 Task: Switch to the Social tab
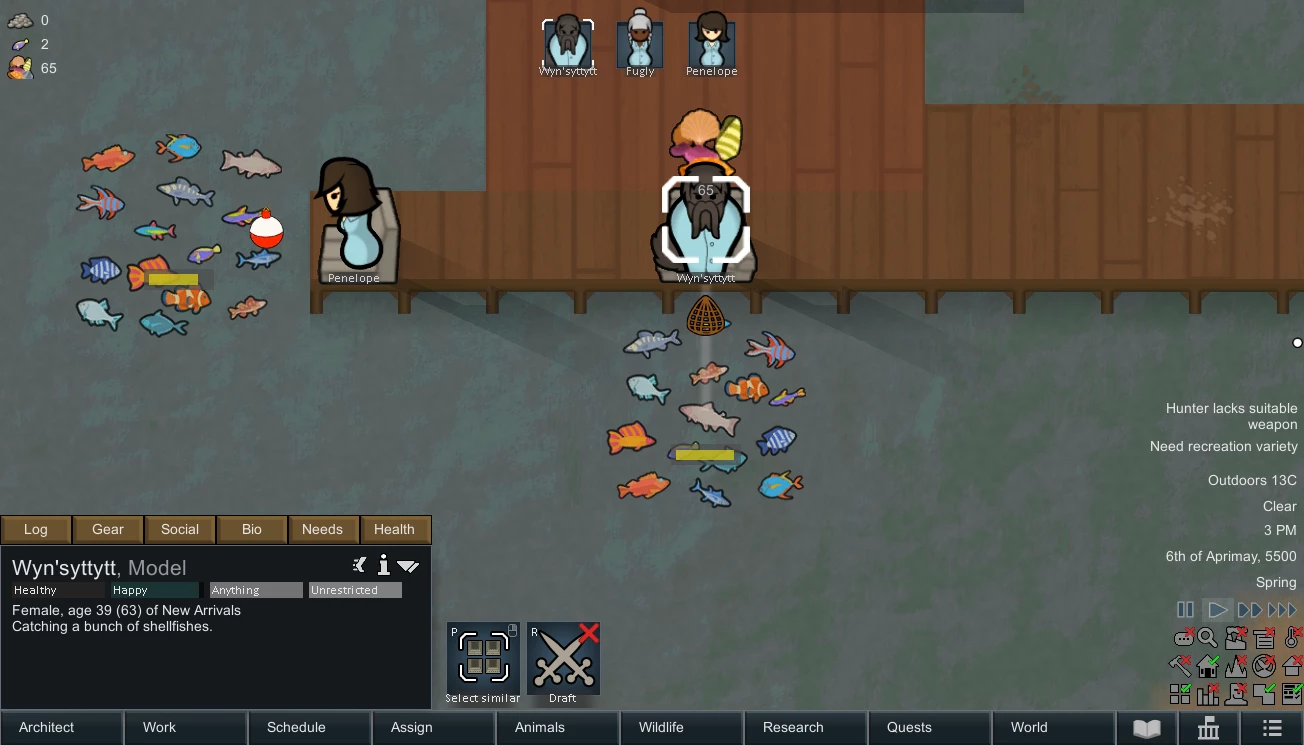(x=180, y=529)
